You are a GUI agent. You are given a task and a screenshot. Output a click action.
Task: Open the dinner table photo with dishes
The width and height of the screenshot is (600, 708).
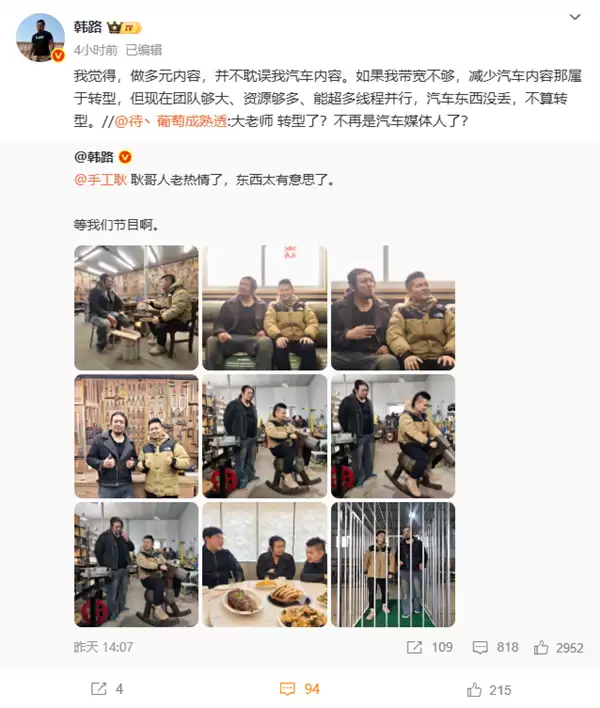coord(264,564)
